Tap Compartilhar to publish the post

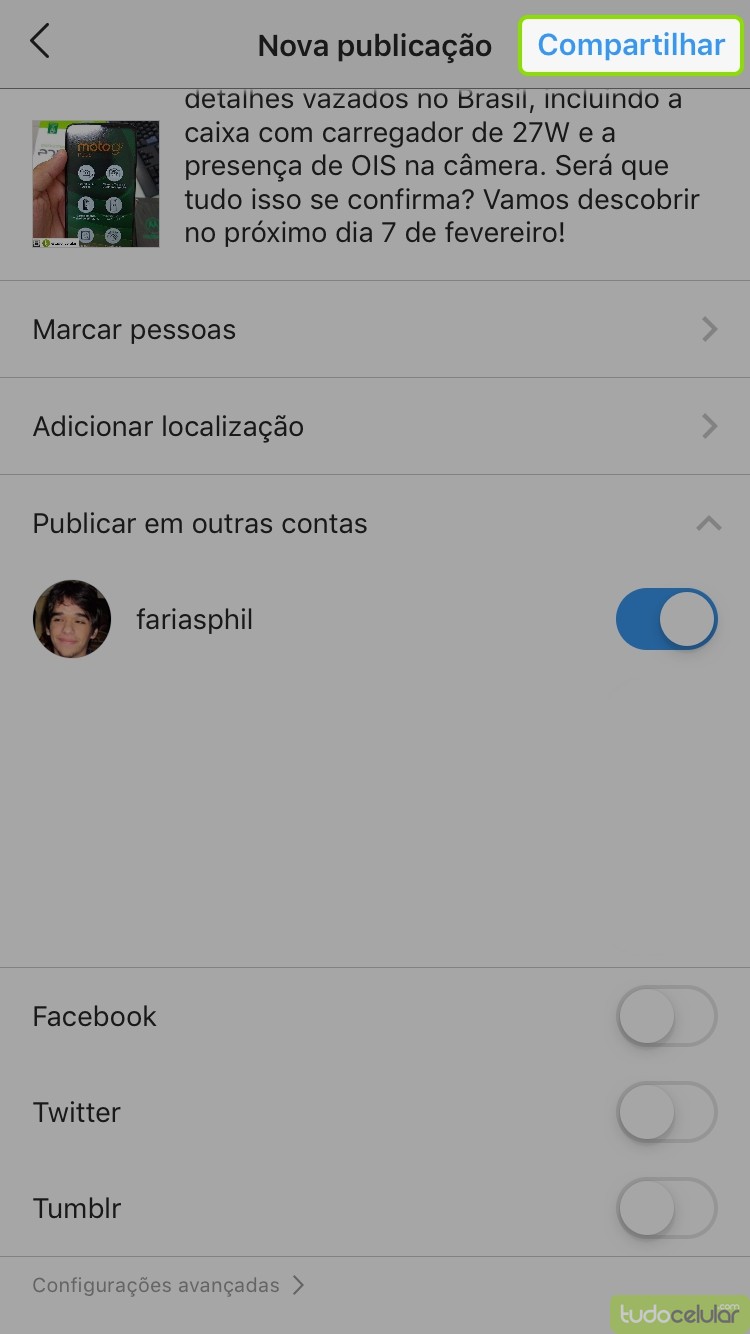630,45
